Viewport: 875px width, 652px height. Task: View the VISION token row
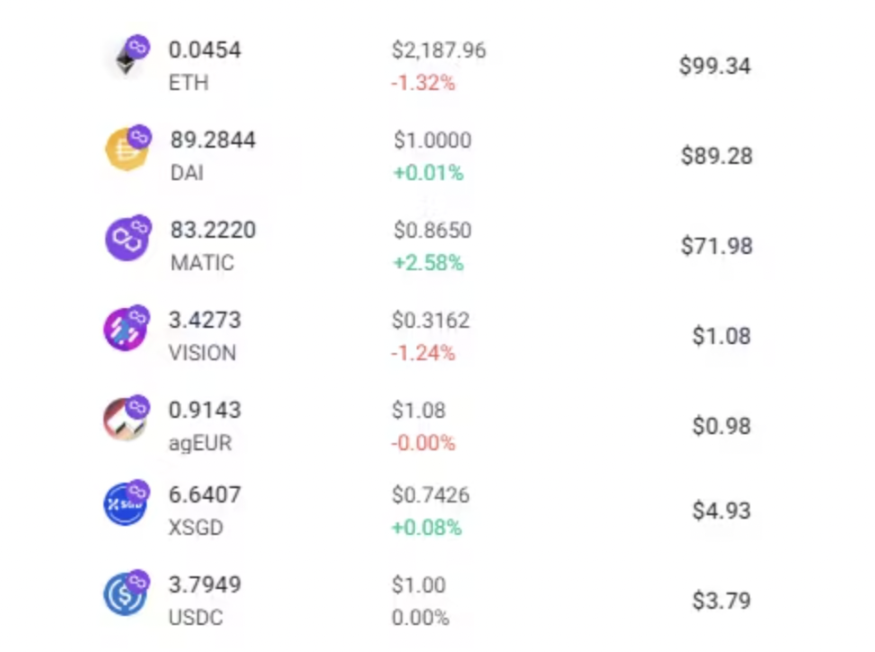coord(428,336)
